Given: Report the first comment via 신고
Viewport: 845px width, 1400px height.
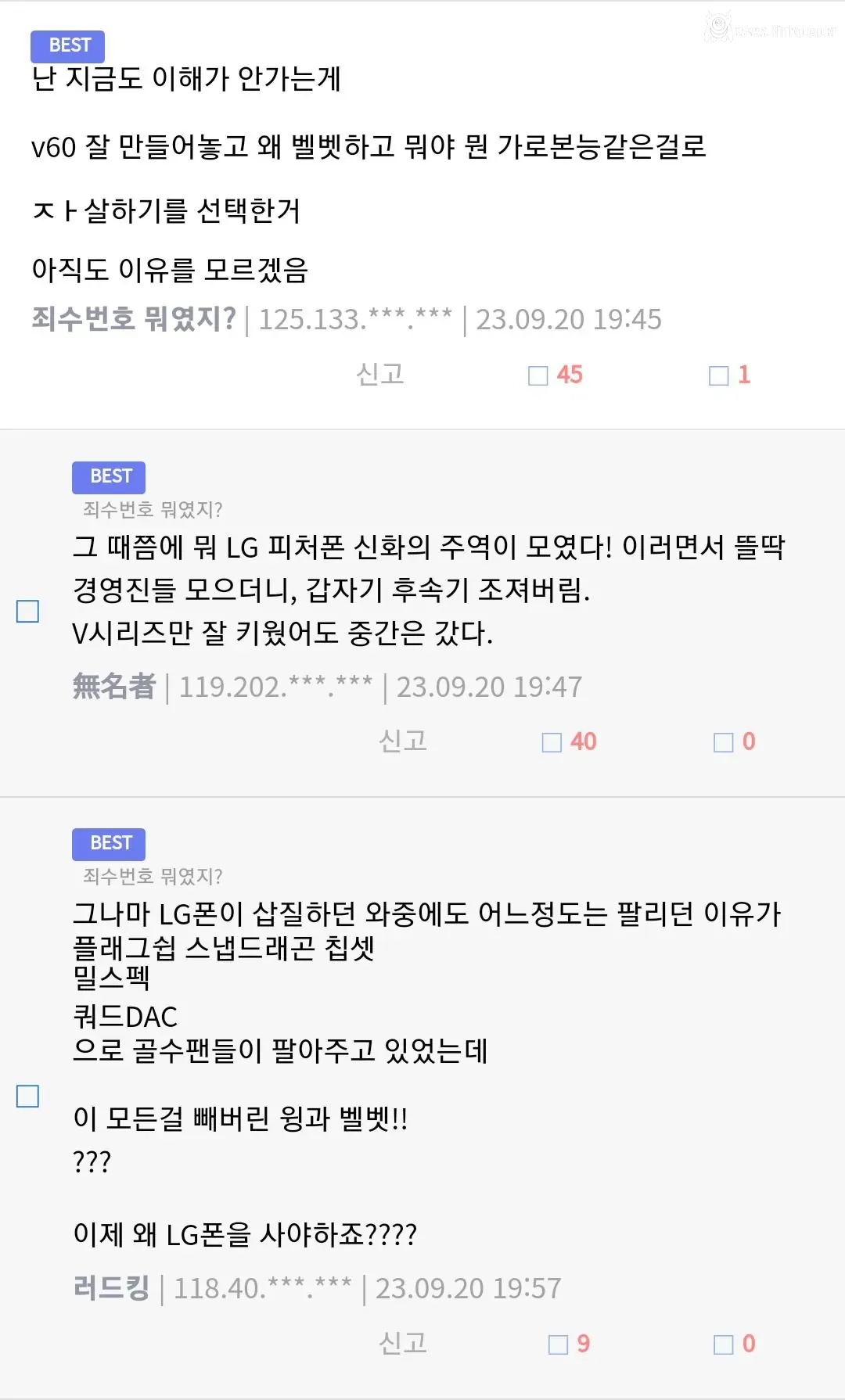Looking at the screenshot, I should (x=378, y=375).
